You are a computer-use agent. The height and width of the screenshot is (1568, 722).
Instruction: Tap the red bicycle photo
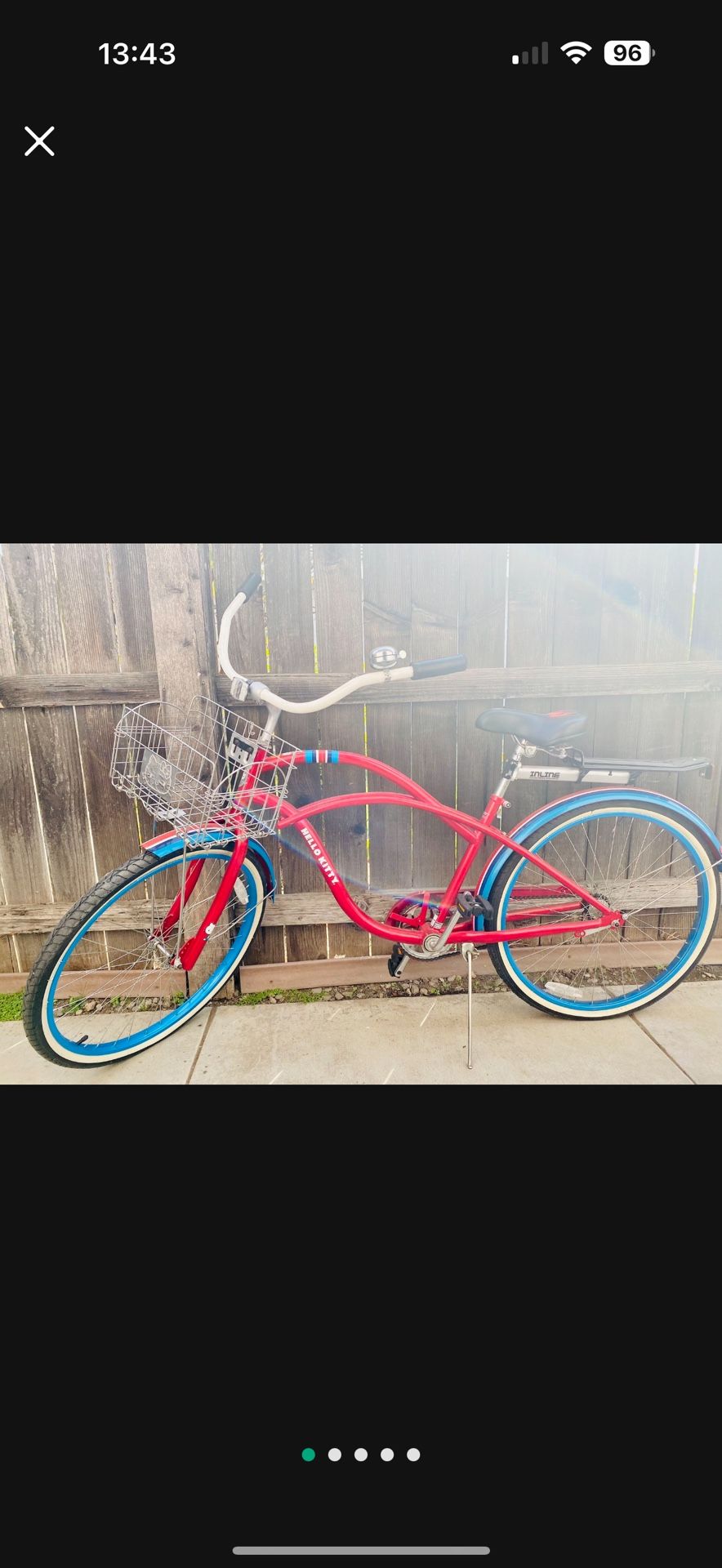point(361,813)
